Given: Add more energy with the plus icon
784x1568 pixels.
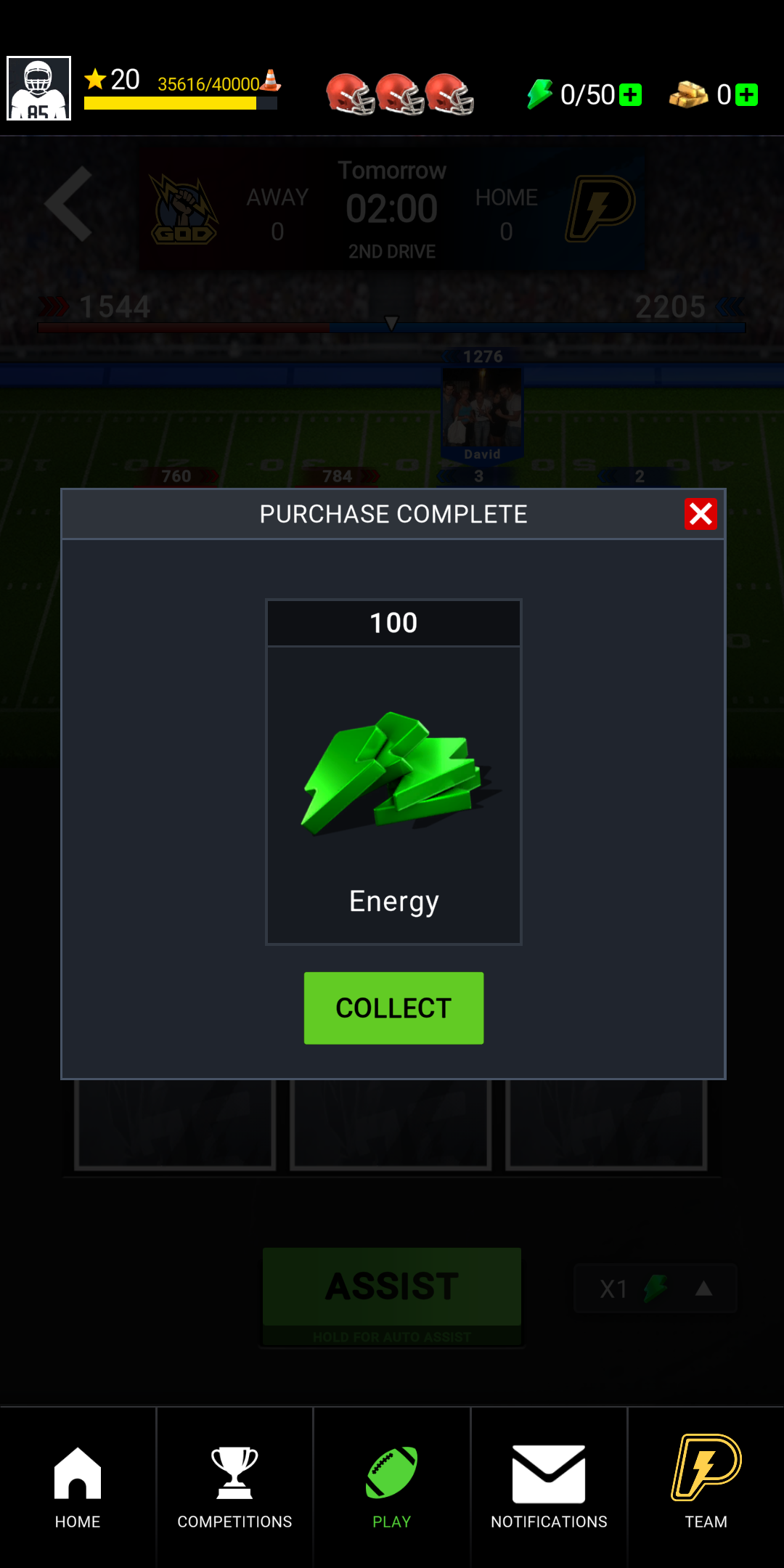Looking at the screenshot, I should pos(631,95).
